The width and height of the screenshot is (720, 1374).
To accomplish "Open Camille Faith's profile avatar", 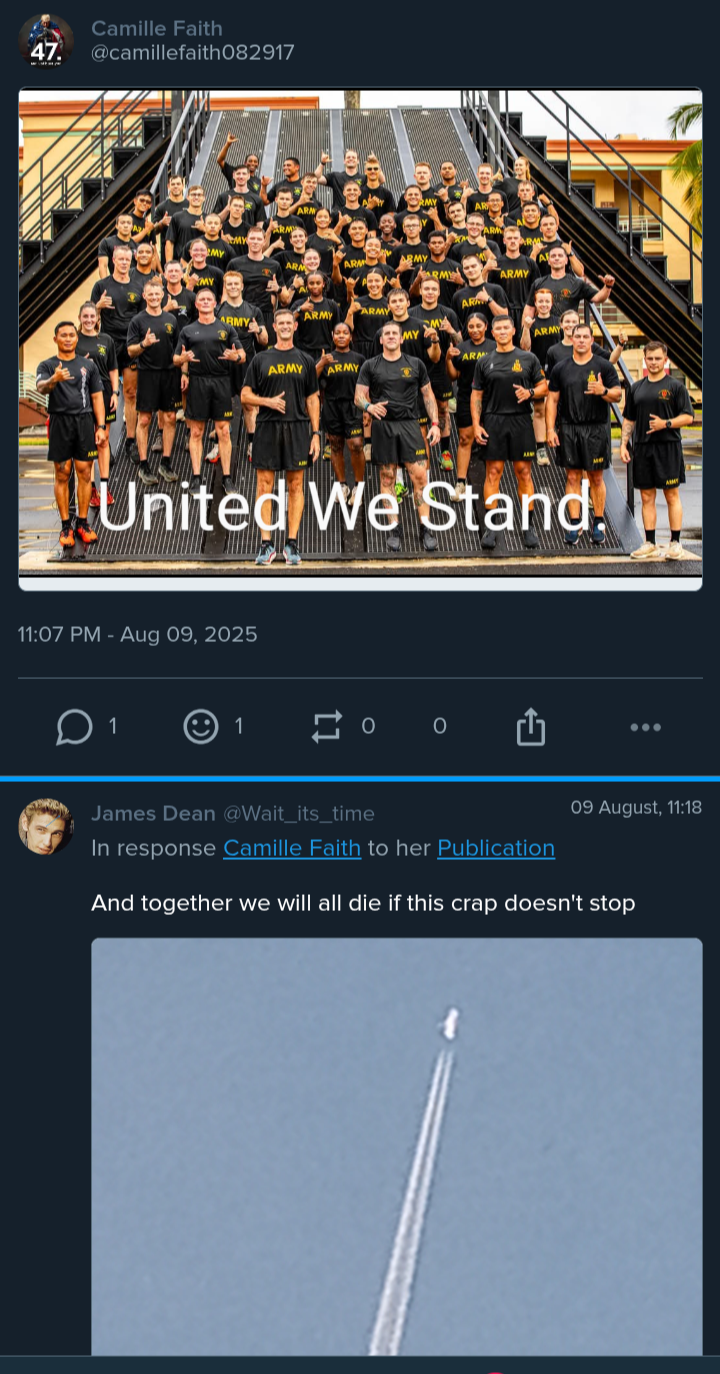I will [46, 41].
